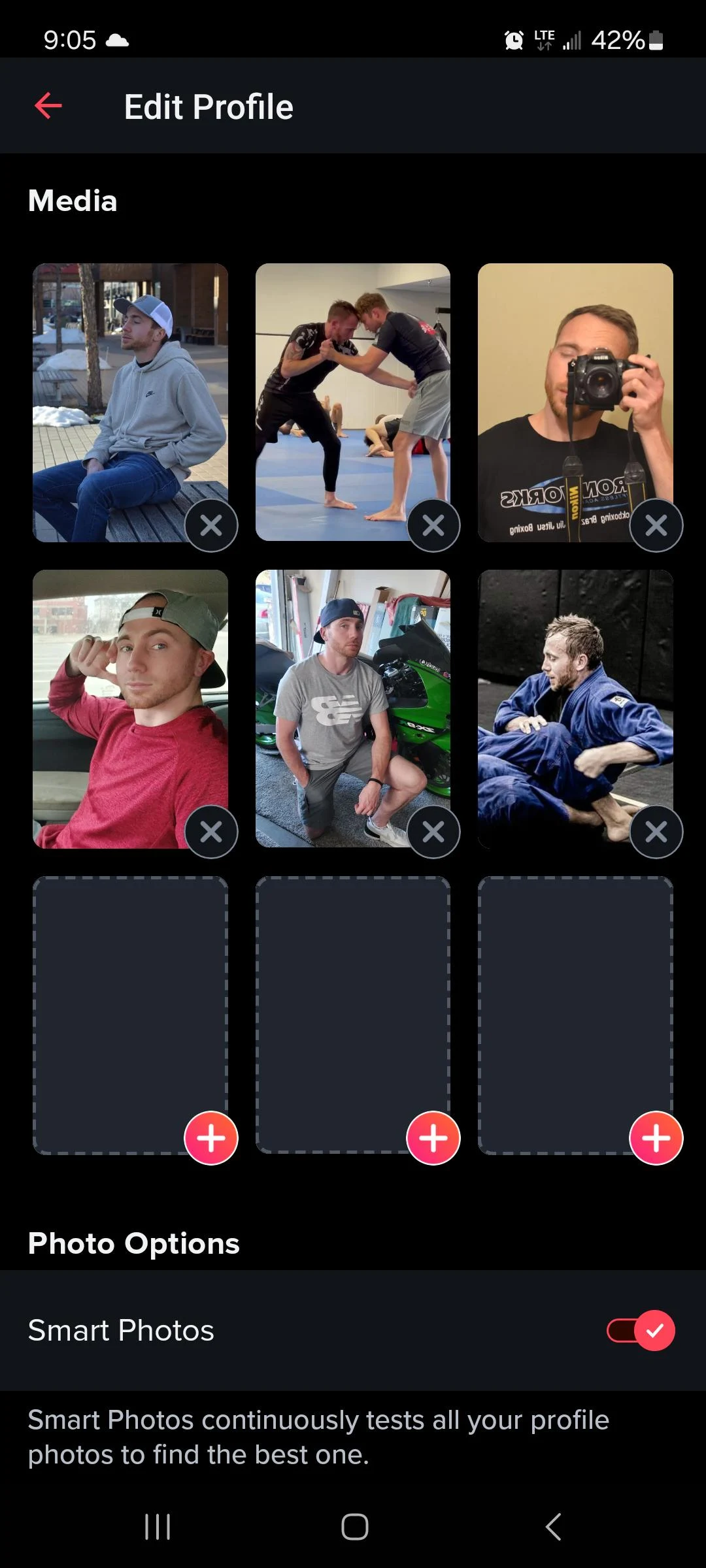This screenshot has width=706, height=1568.
Task: Delete the grappling practice photo
Action: (433, 526)
